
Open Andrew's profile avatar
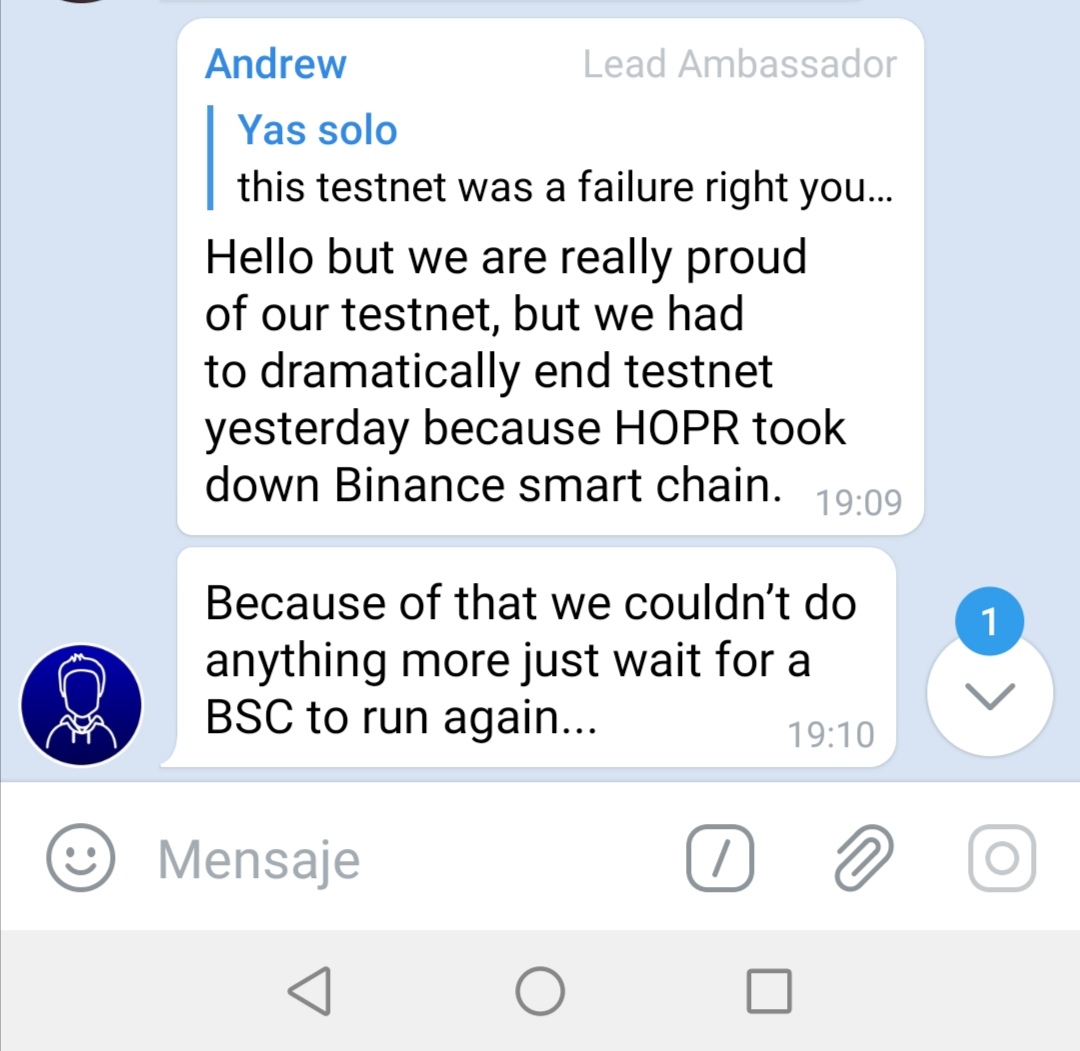(x=81, y=705)
